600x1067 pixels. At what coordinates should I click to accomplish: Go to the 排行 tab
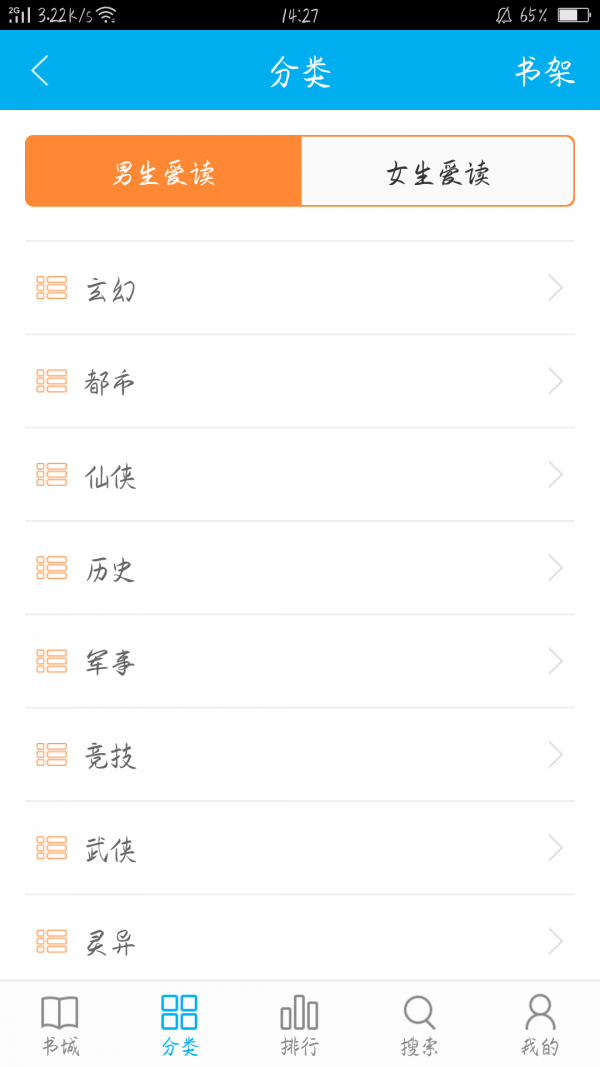click(x=300, y=1025)
